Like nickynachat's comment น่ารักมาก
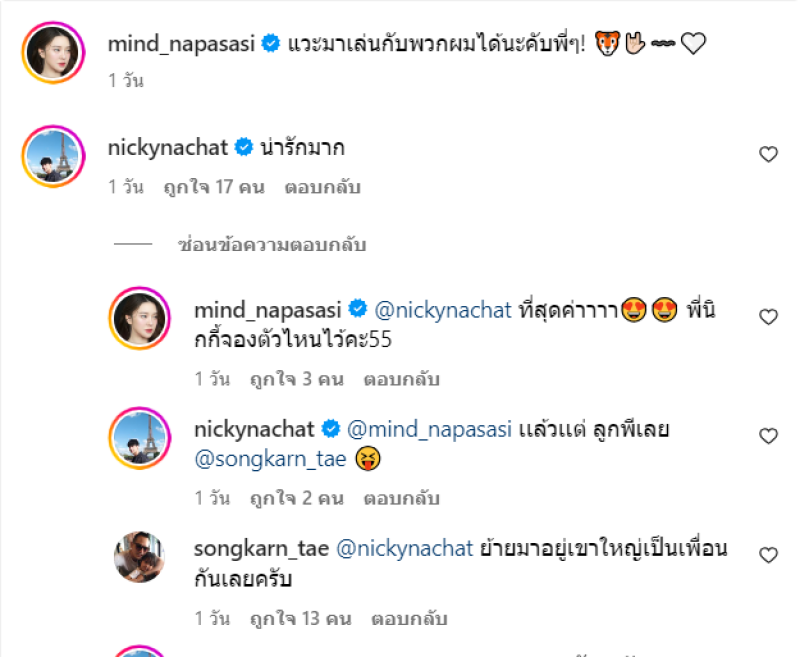The width and height of the screenshot is (800, 657). click(768, 154)
